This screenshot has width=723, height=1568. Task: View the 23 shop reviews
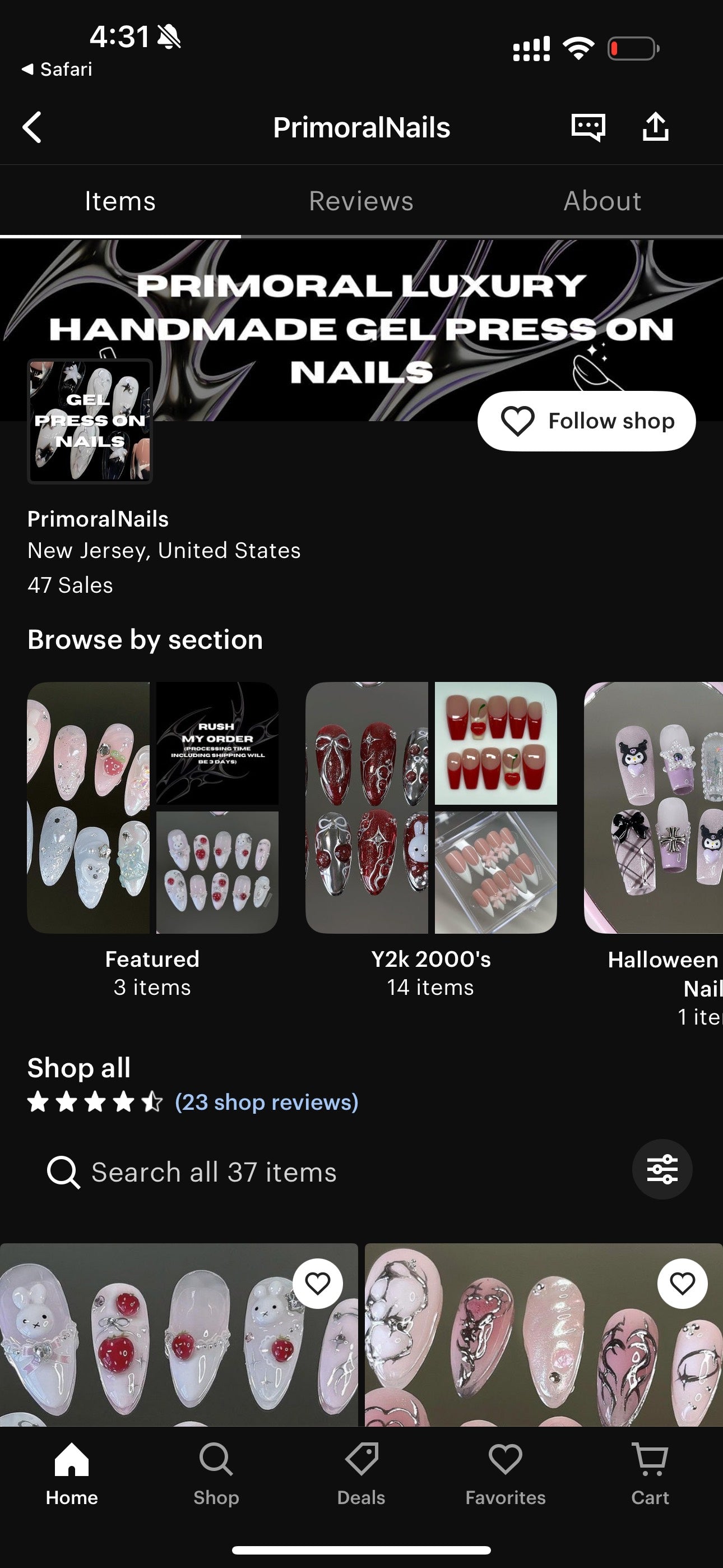point(266,1103)
